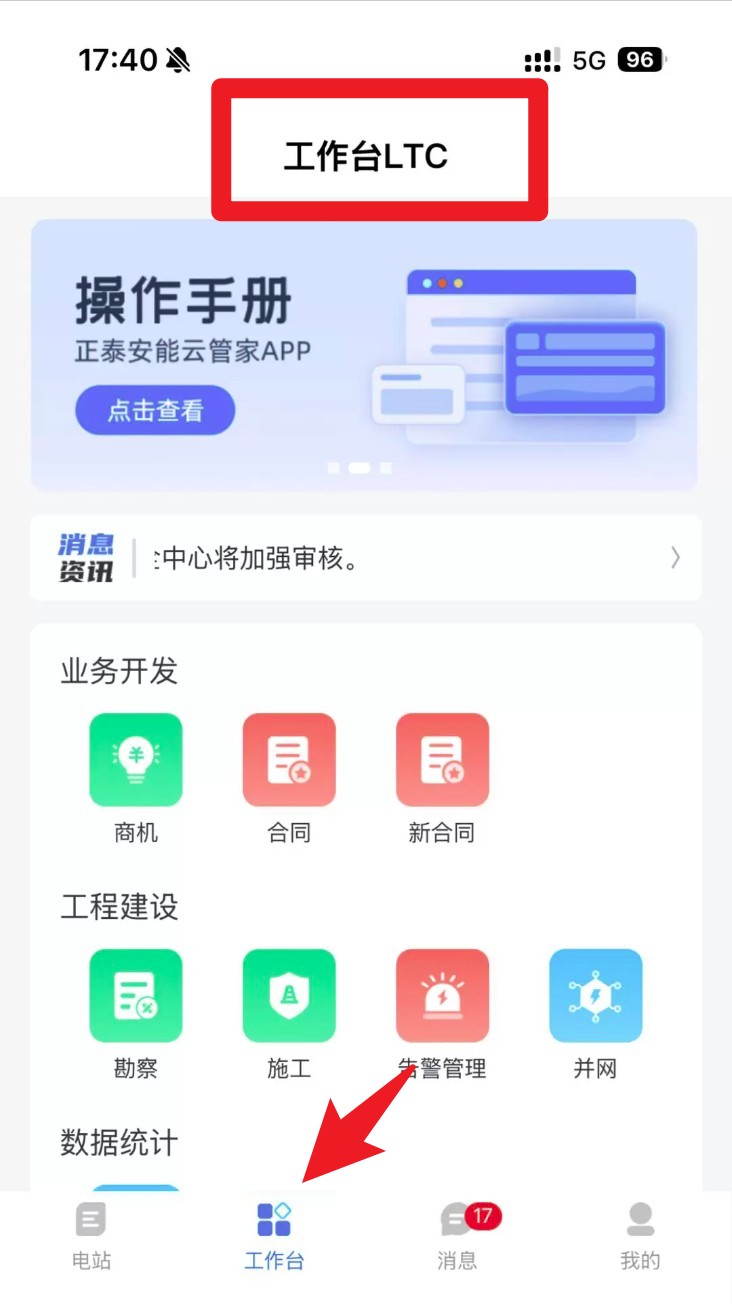Open the 施工 module
732x1304 pixels.
289,996
